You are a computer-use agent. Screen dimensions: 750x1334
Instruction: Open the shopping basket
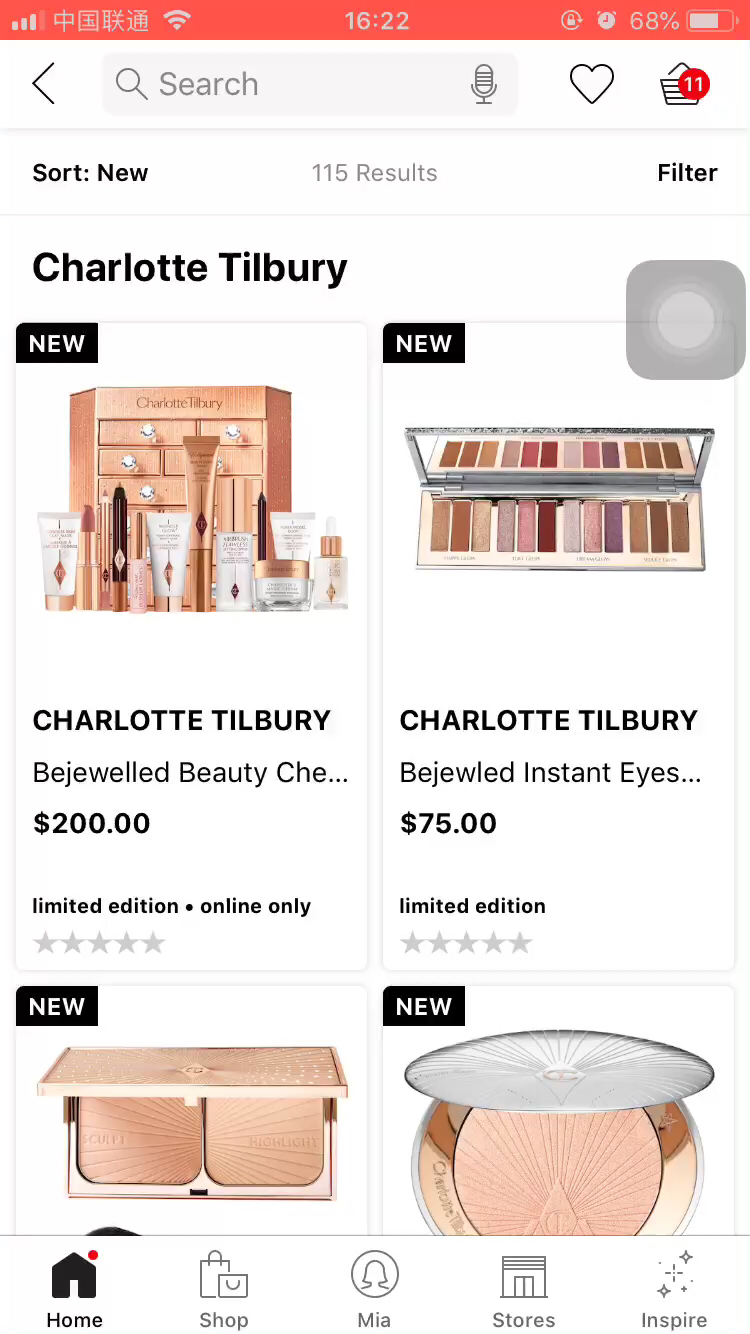pos(683,84)
